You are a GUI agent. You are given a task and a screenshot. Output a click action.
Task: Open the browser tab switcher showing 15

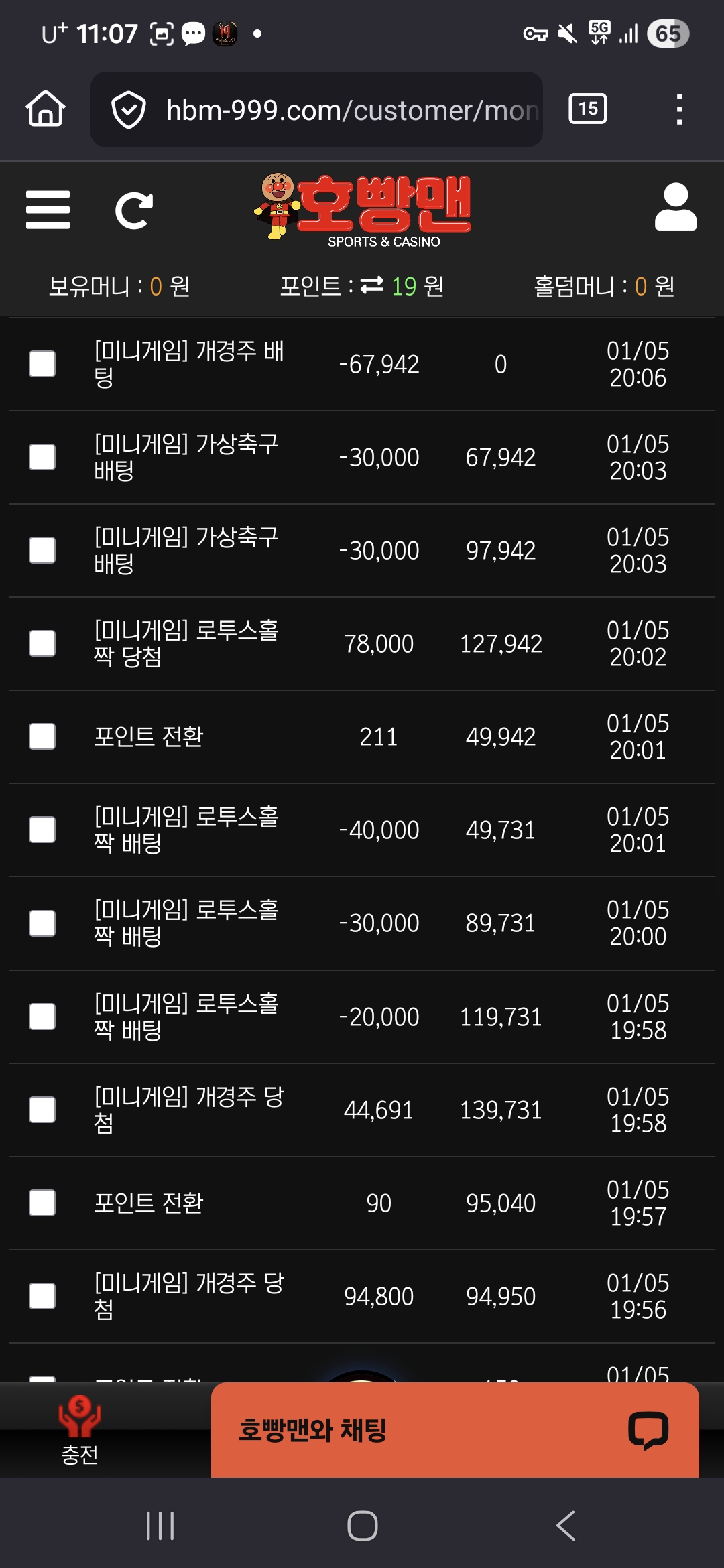(x=587, y=109)
